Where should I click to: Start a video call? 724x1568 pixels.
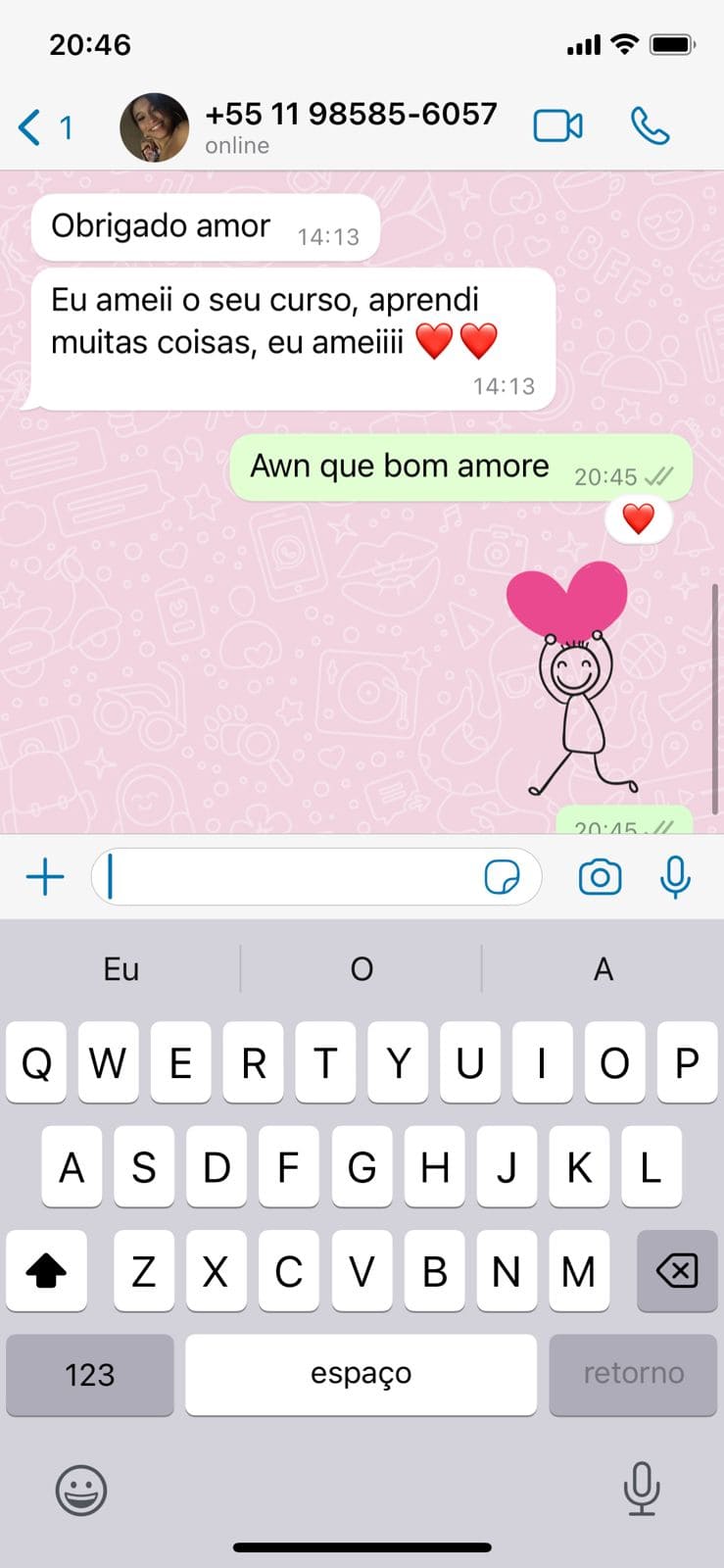coord(557,126)
